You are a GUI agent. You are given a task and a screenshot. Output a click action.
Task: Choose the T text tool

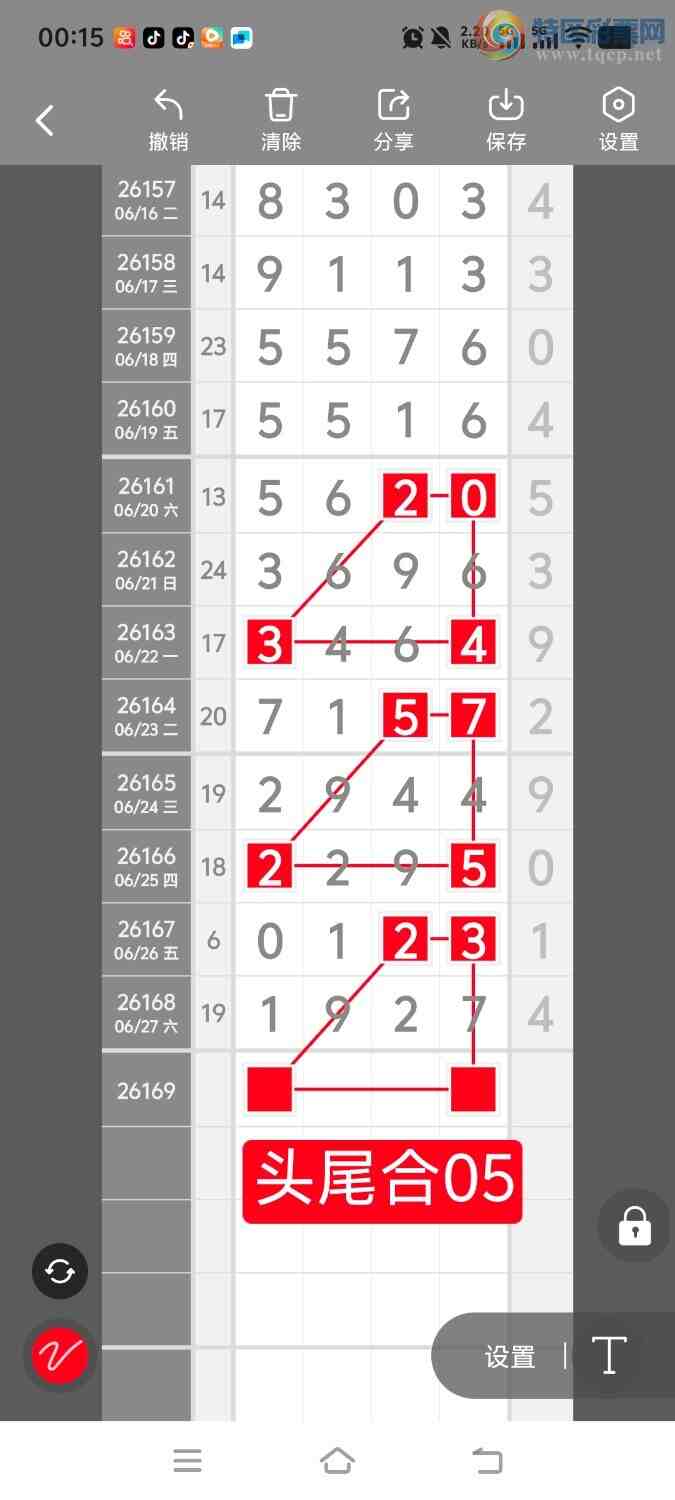coord(609,1356)
